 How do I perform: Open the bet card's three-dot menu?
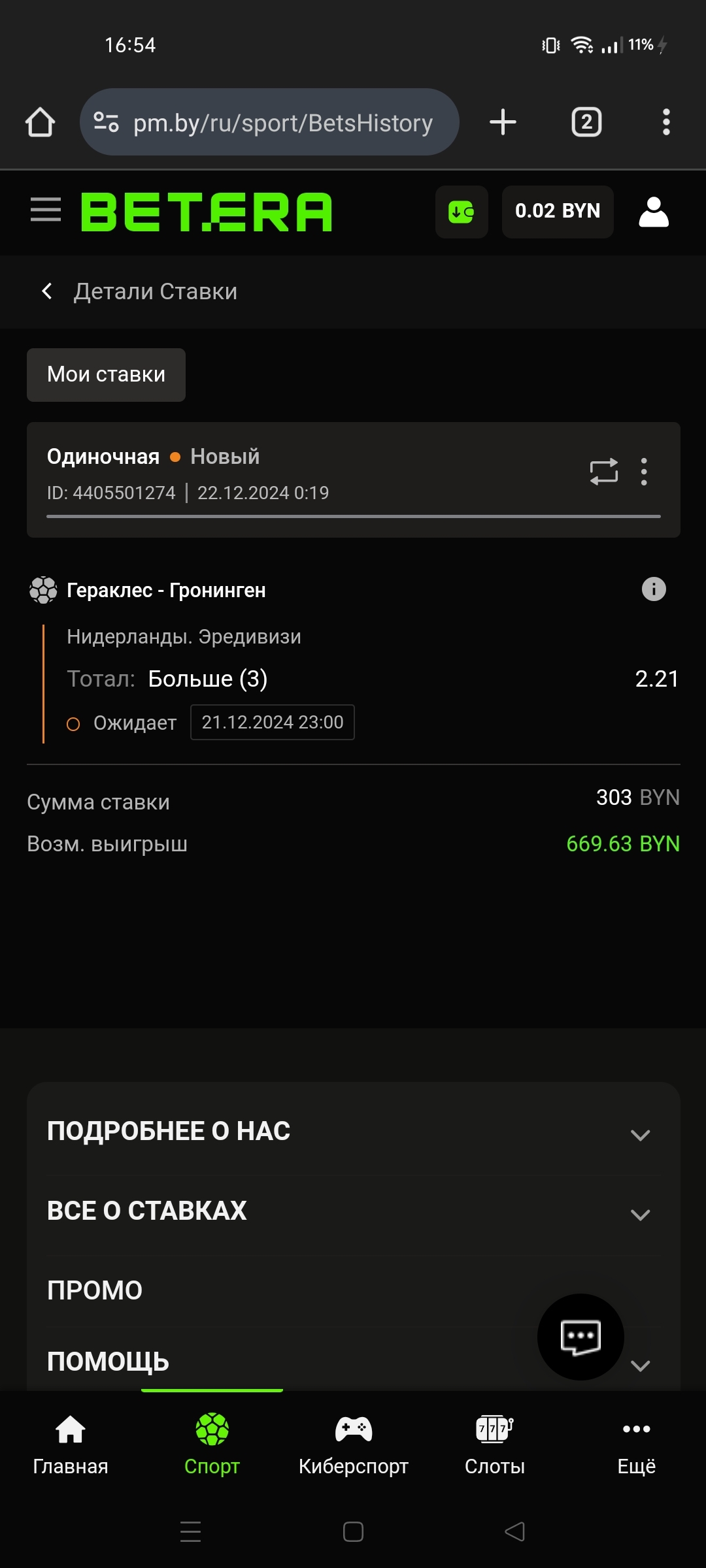pyautogui.click(x=644, y=472)
